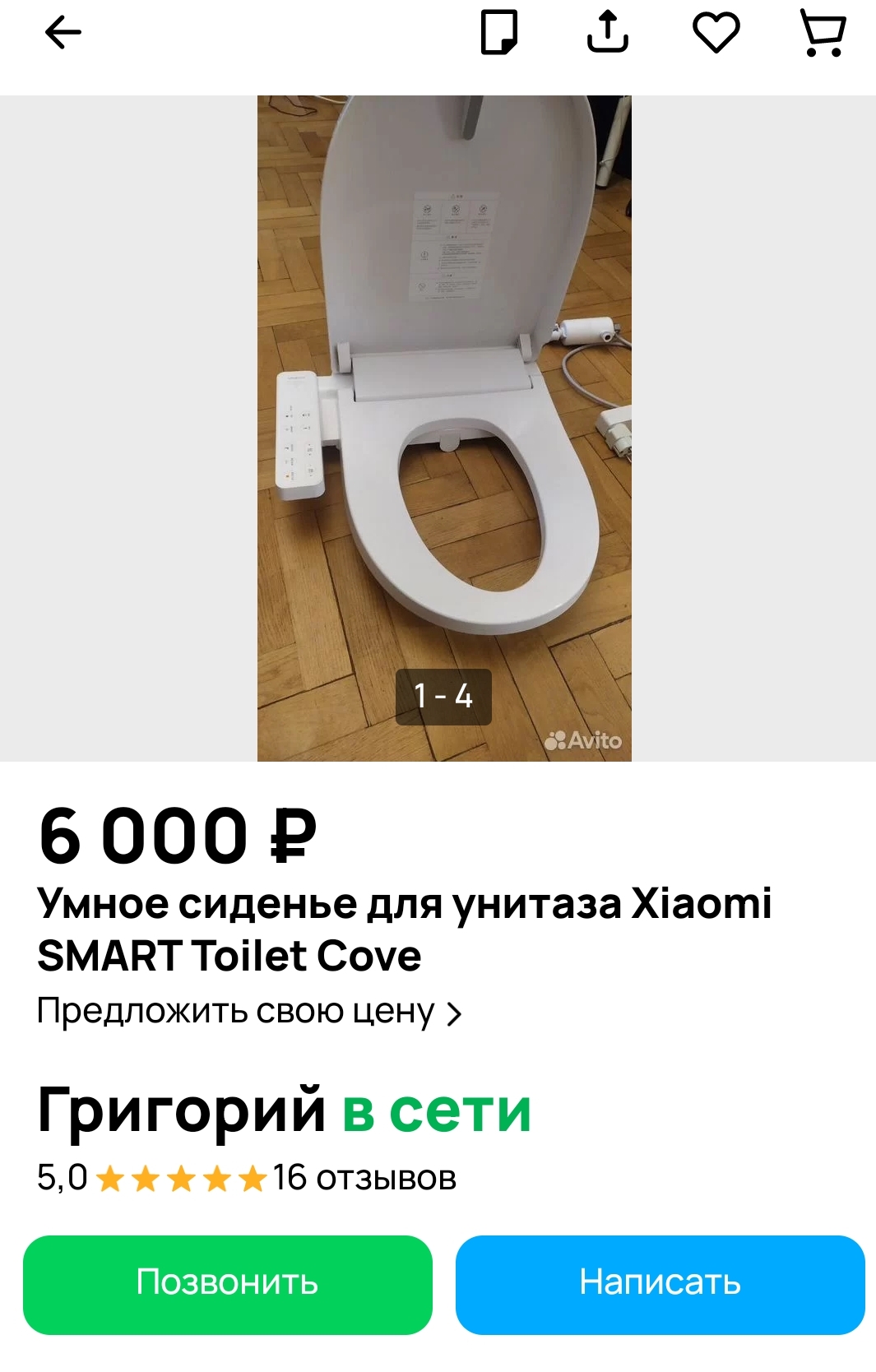
Task: Share this listing
Action: point(607,33)
